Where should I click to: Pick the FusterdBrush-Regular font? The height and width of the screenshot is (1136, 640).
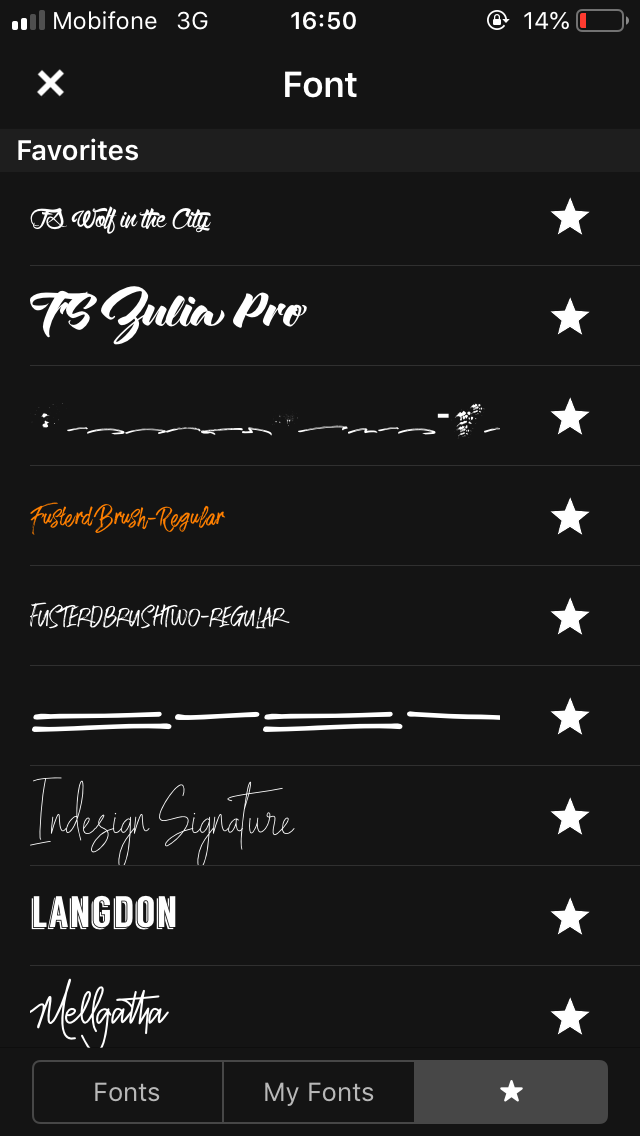coord(128,518)
